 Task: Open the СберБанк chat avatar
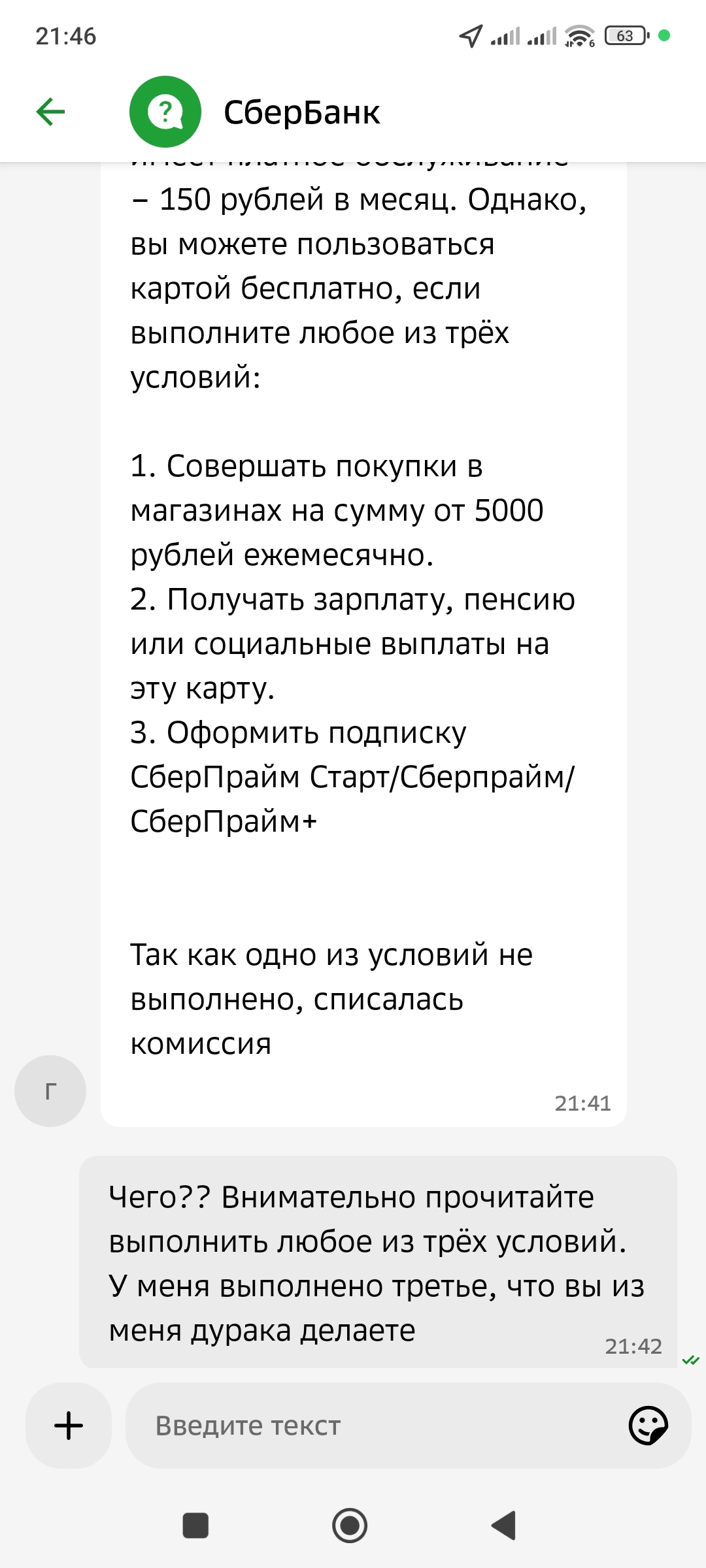165,112
